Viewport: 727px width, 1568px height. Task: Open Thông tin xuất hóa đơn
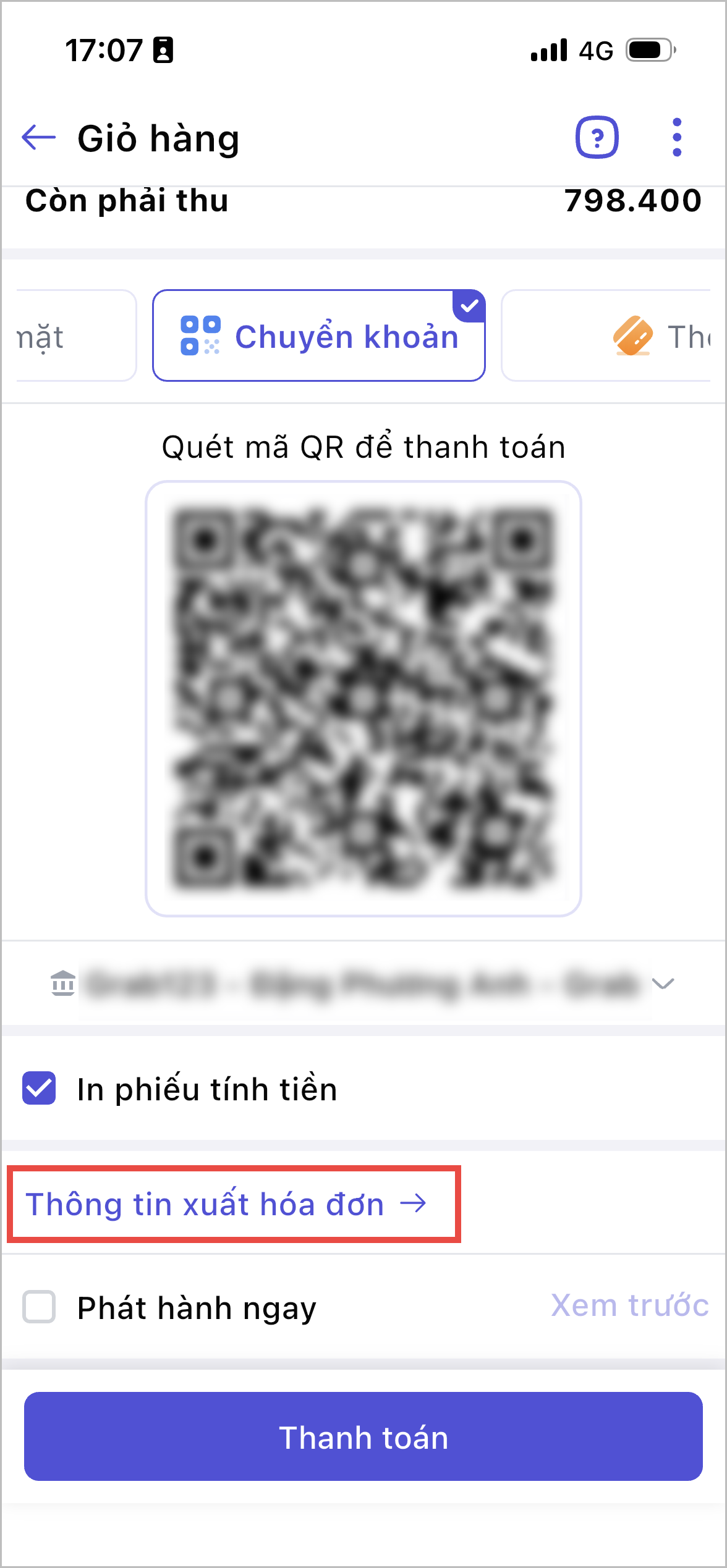point(226,1203)
